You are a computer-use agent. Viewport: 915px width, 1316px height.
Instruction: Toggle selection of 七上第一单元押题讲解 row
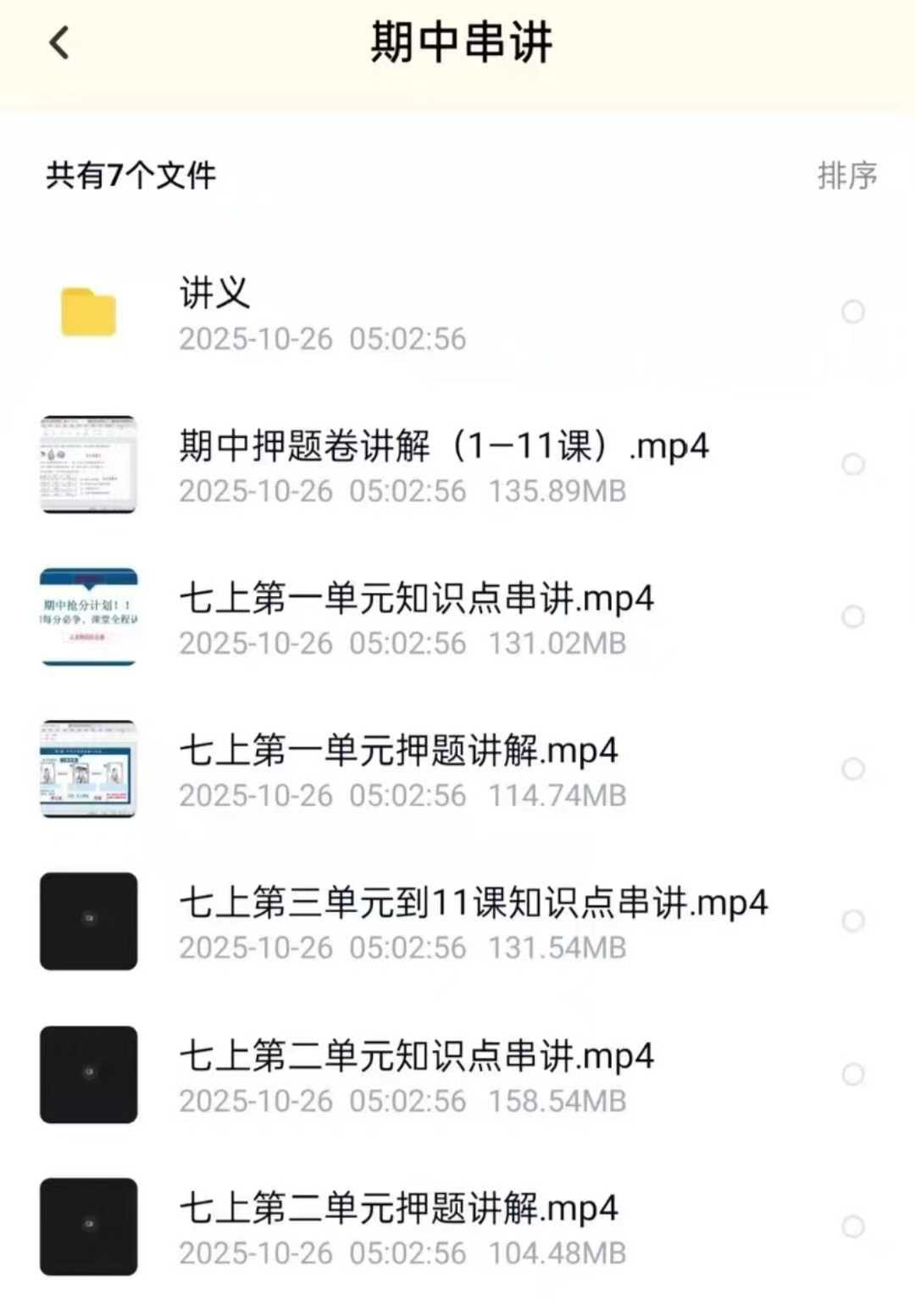pos(853,769)
